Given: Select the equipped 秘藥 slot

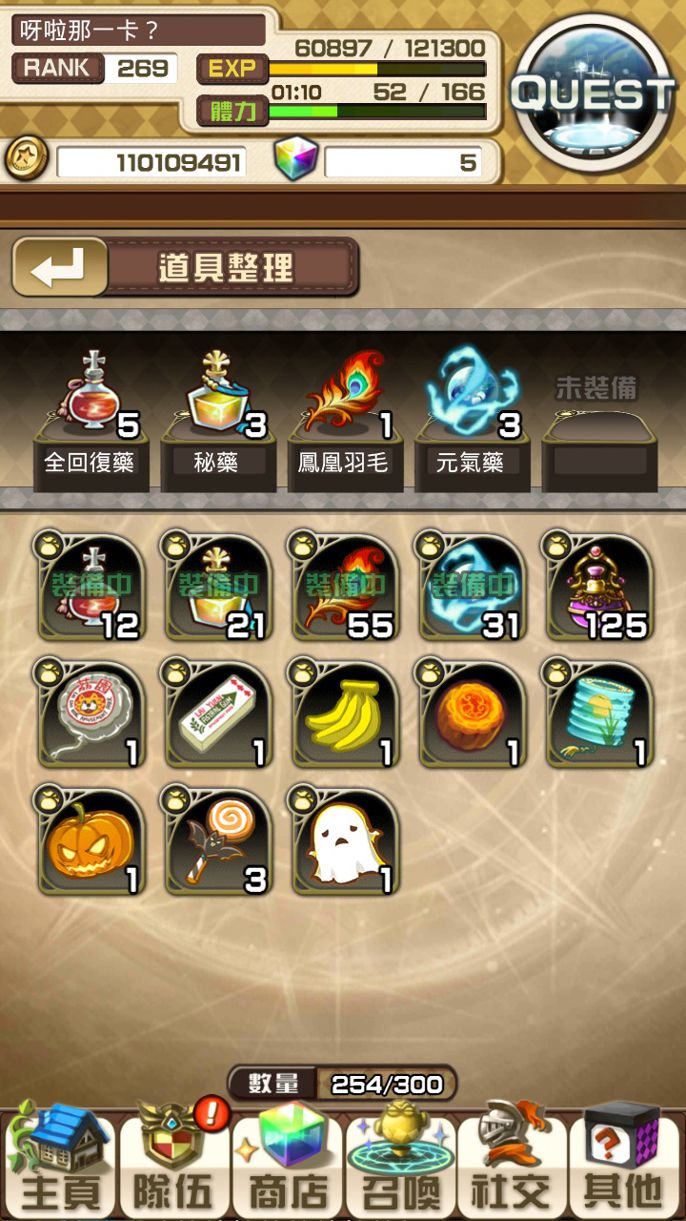Looking at the screenshot, I should (218, 420).
